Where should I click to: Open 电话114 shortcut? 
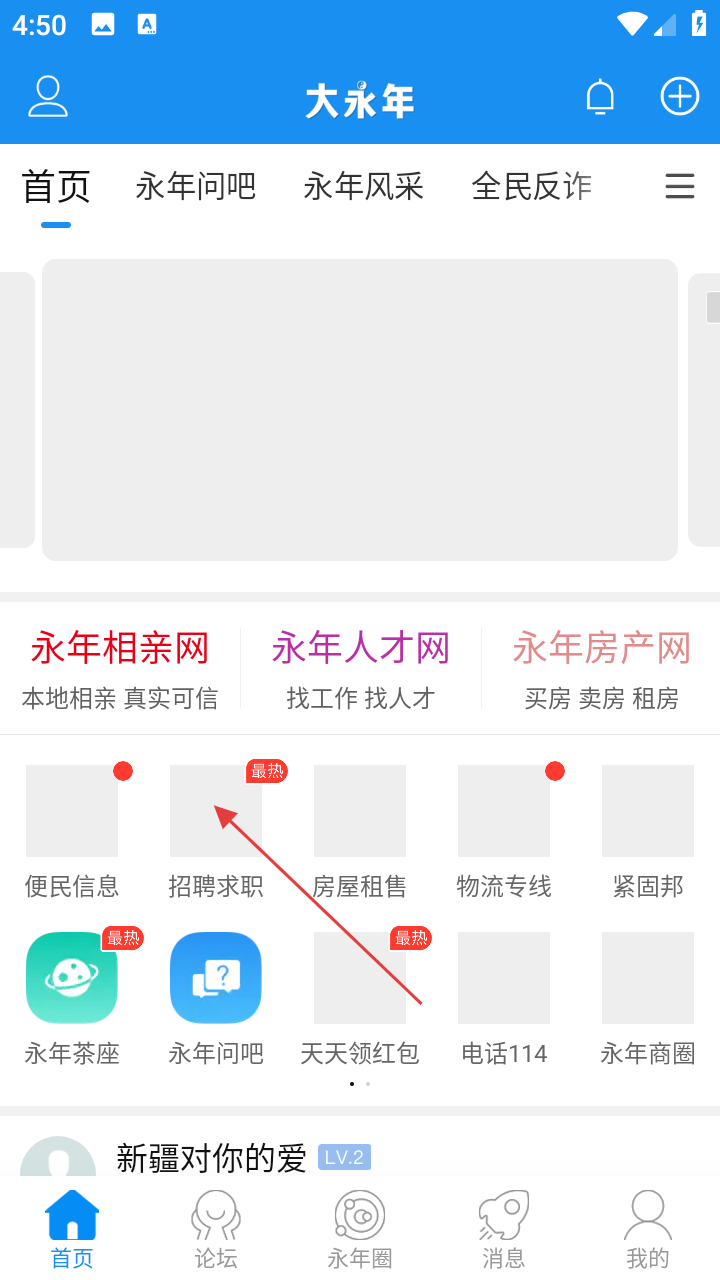(504, 997)
